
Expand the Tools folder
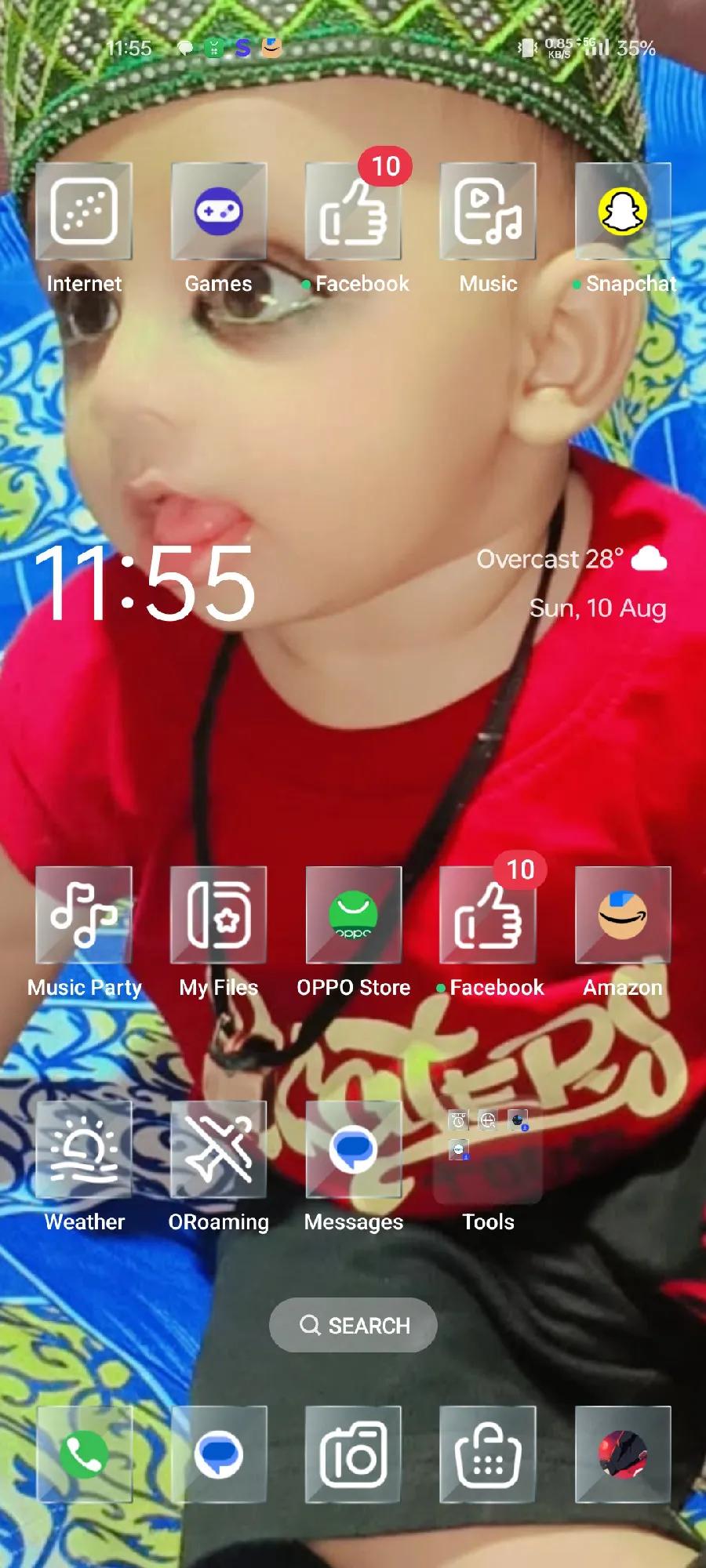(x=488, y=1149)
